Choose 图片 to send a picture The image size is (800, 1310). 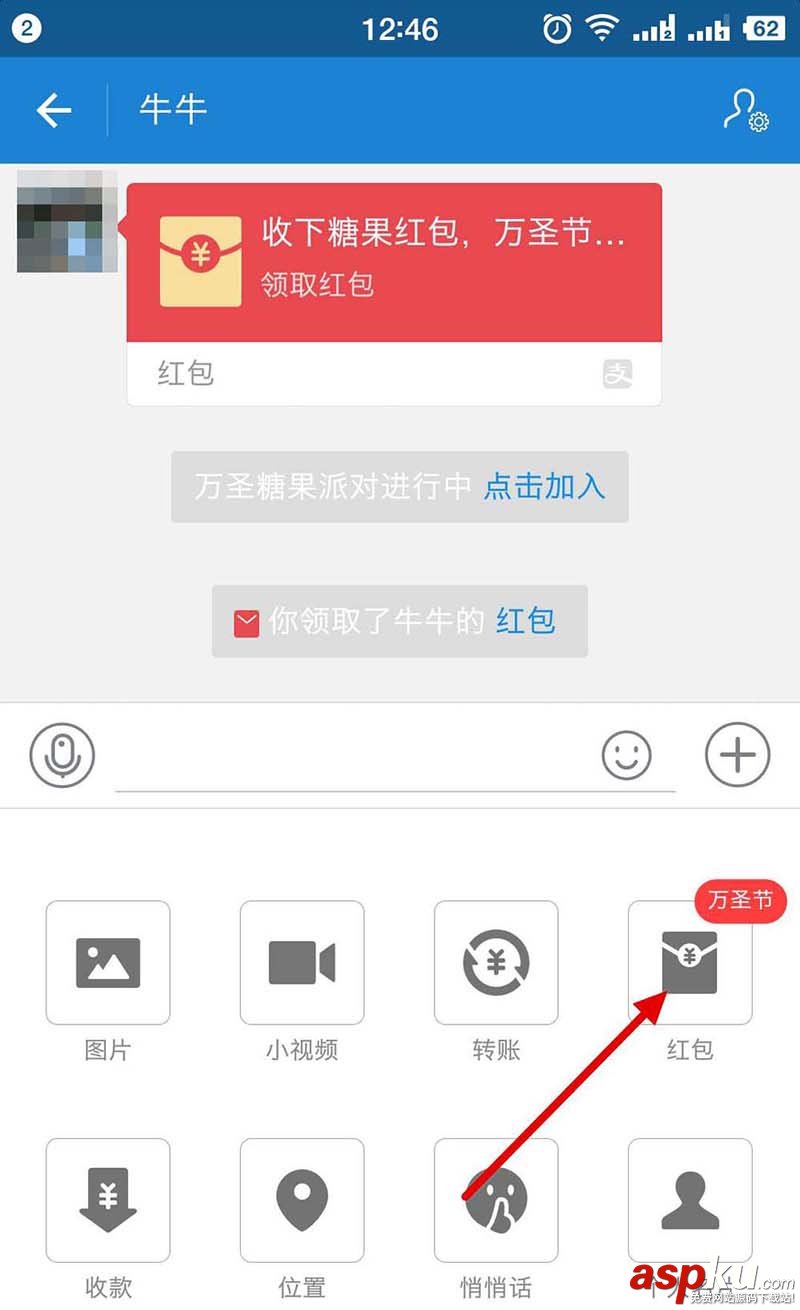pos(108,963)
